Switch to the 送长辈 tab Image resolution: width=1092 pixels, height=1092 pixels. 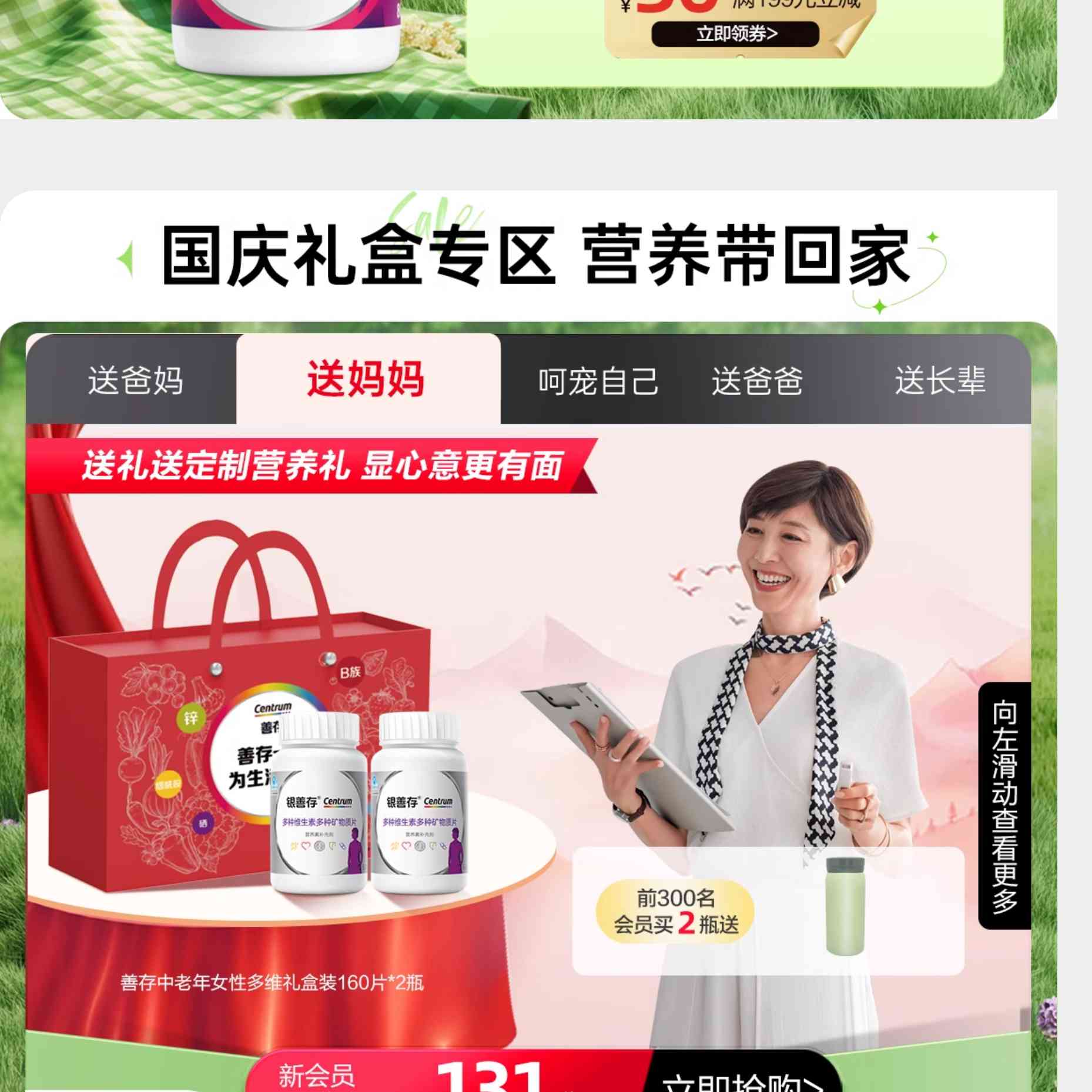coord(939,380)
